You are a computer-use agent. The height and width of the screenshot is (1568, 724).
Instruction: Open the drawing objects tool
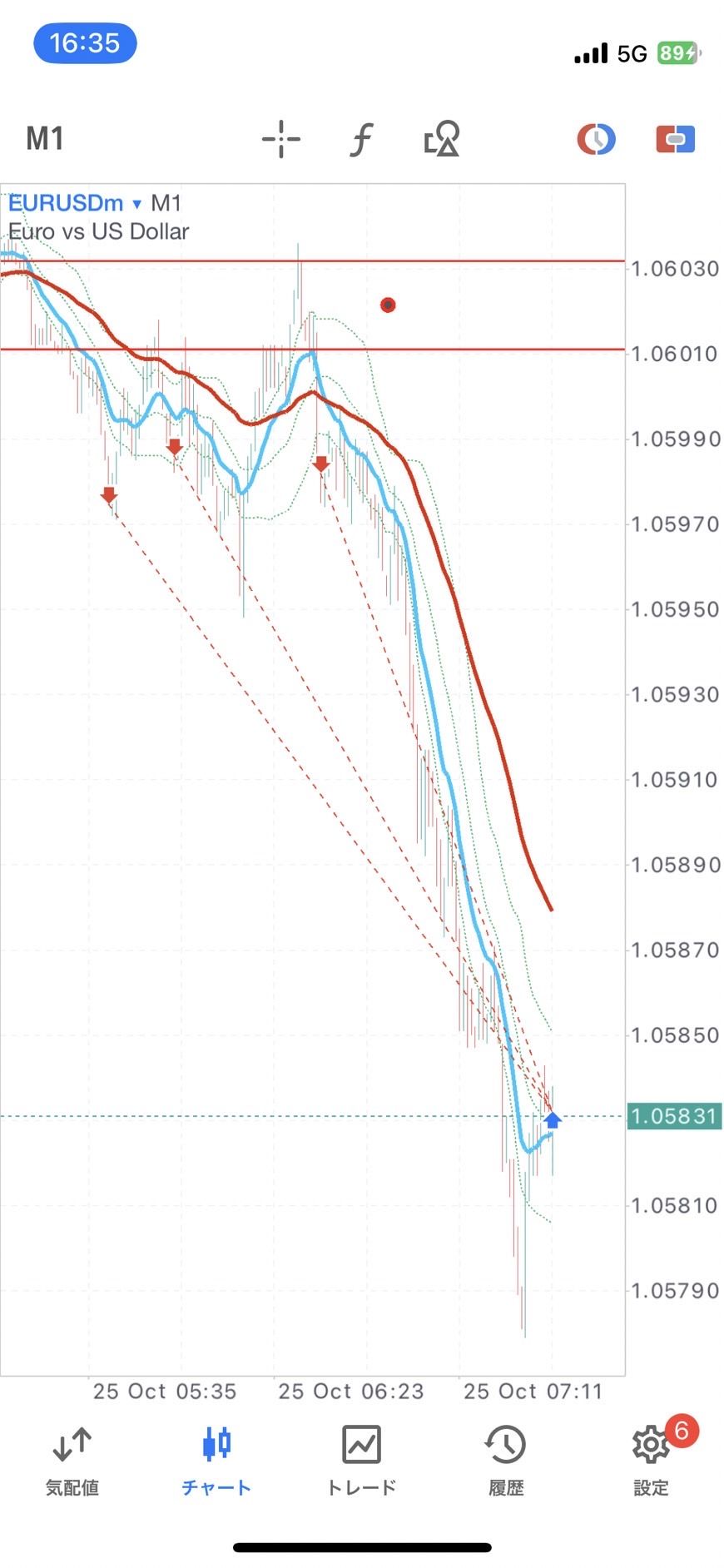point(442,138)
